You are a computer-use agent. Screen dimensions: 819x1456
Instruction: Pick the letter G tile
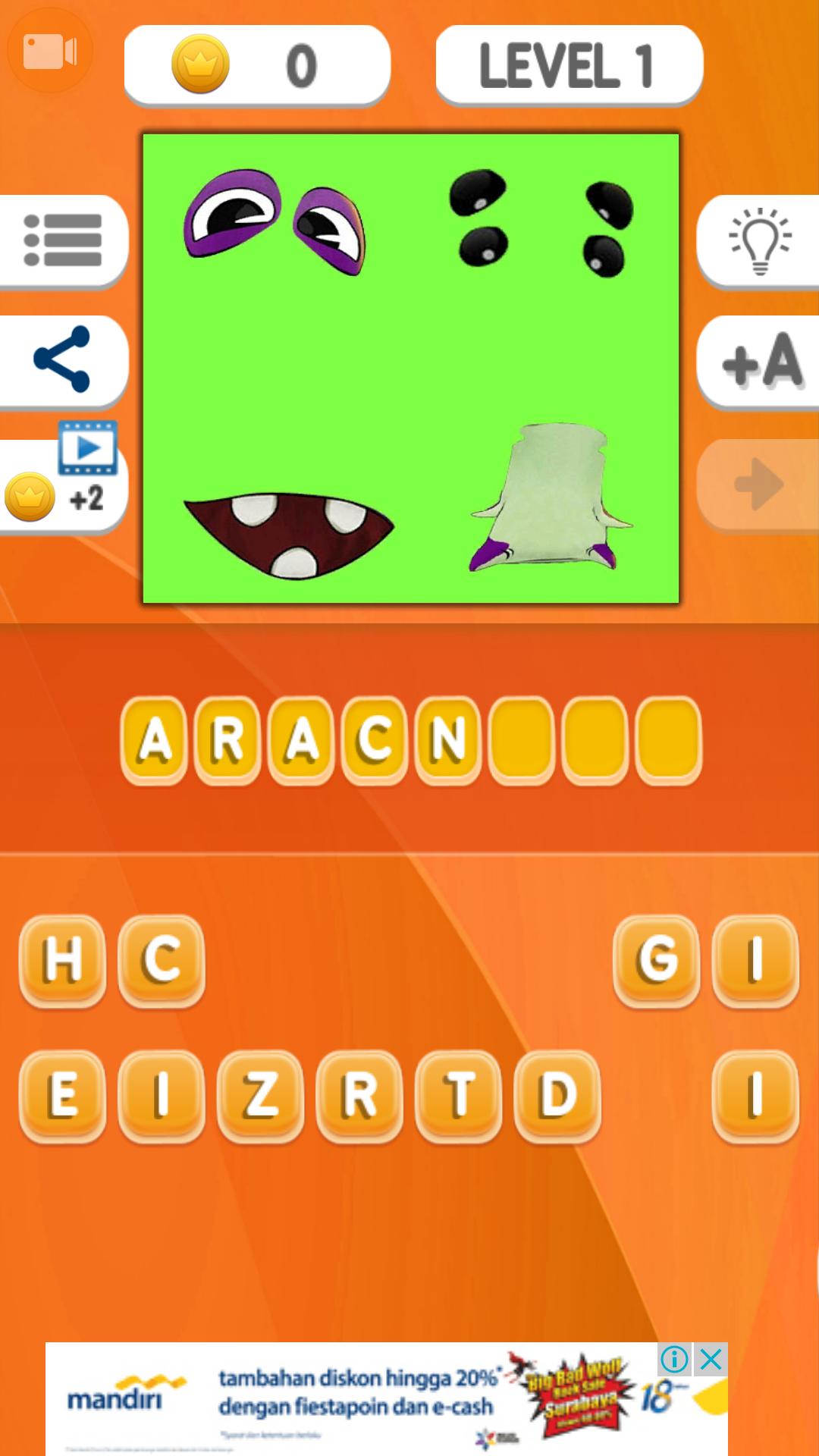pos(657,960)
